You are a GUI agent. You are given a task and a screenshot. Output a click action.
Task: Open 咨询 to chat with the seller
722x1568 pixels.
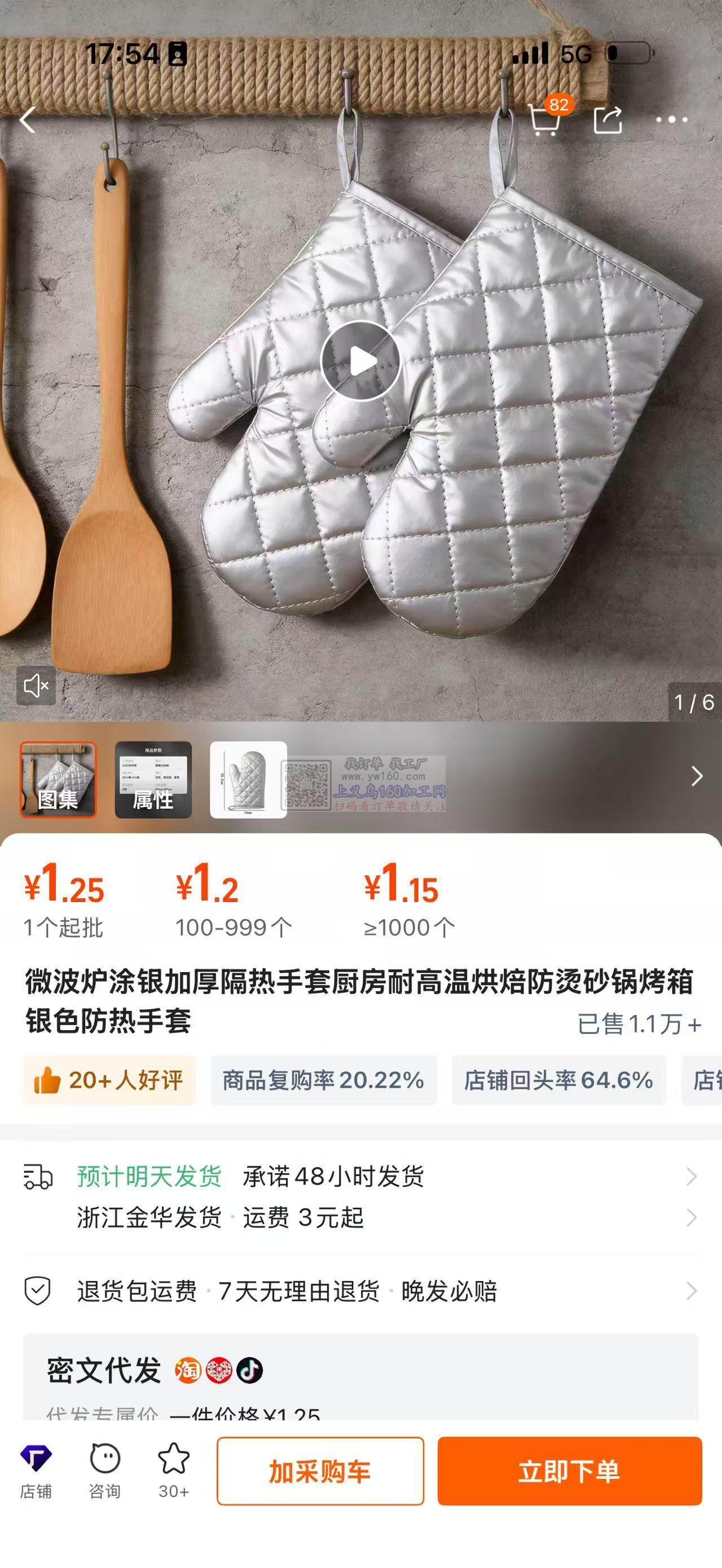(x=105, y=1470)
